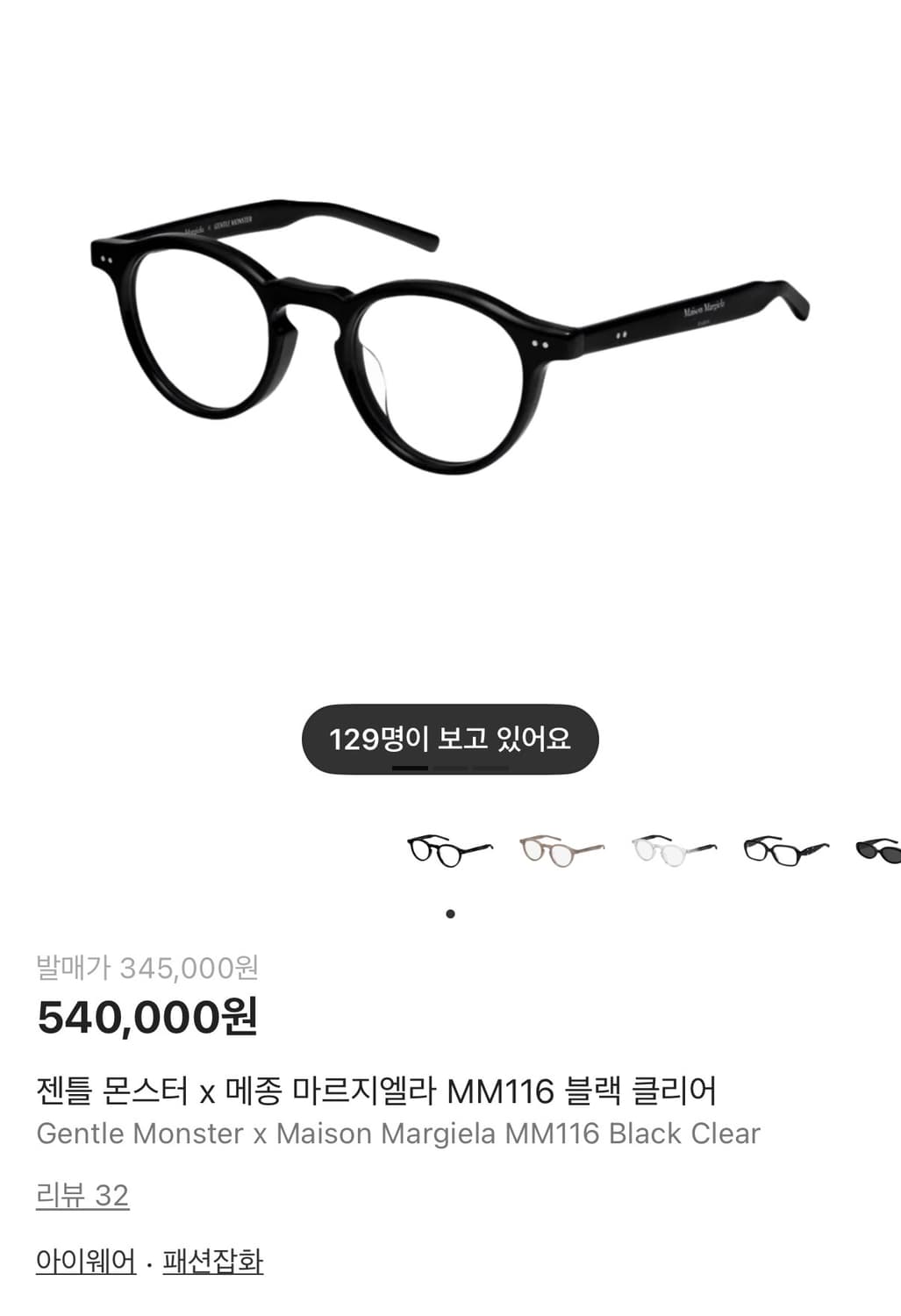
Task: Click the first progress bar under the viewer badge
Action: pos(409,768)
